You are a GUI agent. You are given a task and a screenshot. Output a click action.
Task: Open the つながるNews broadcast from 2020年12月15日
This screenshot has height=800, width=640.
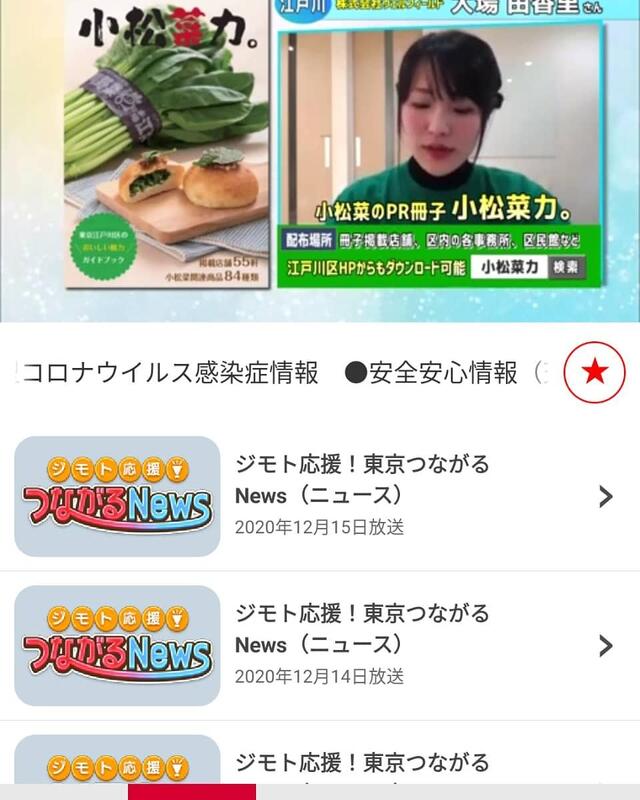320,496
